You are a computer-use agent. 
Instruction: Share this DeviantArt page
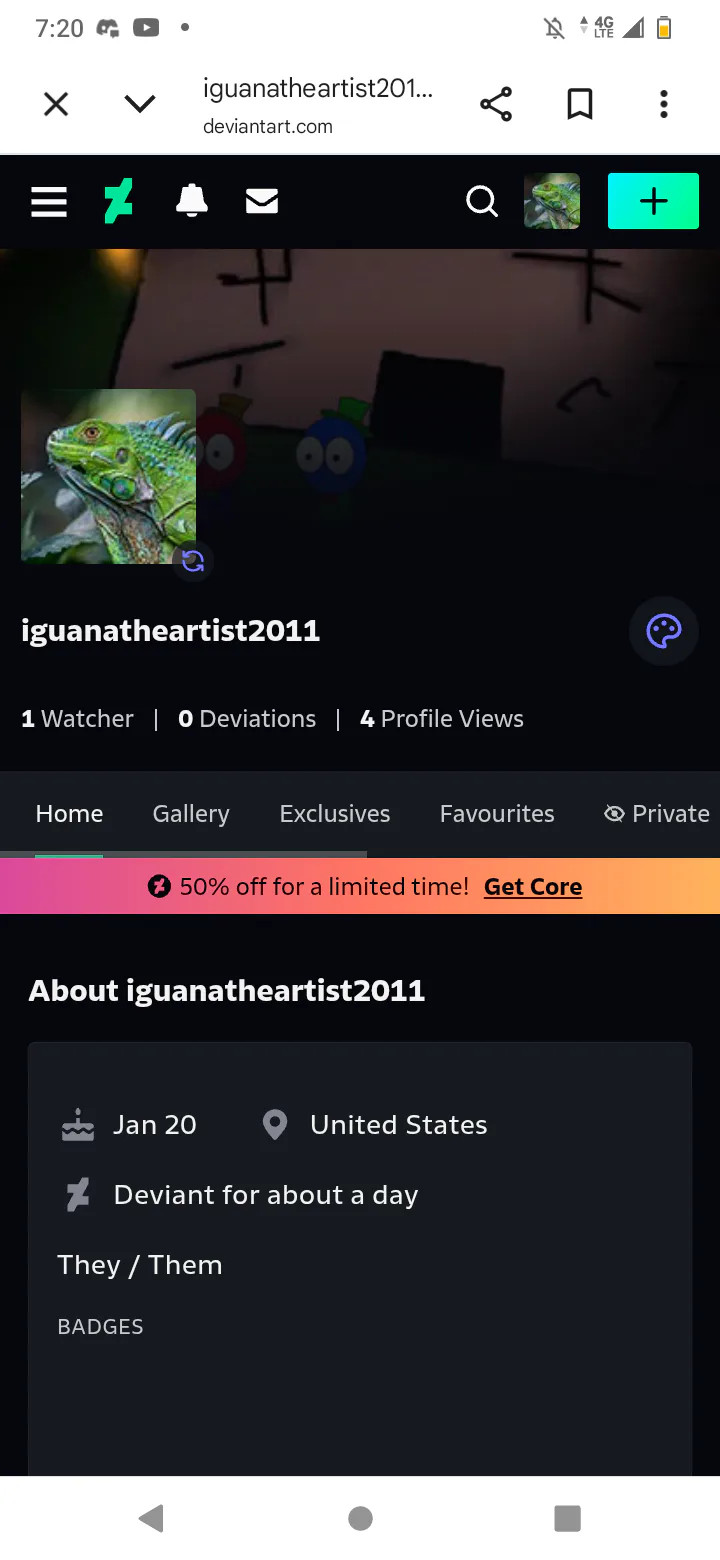(495, 104)
